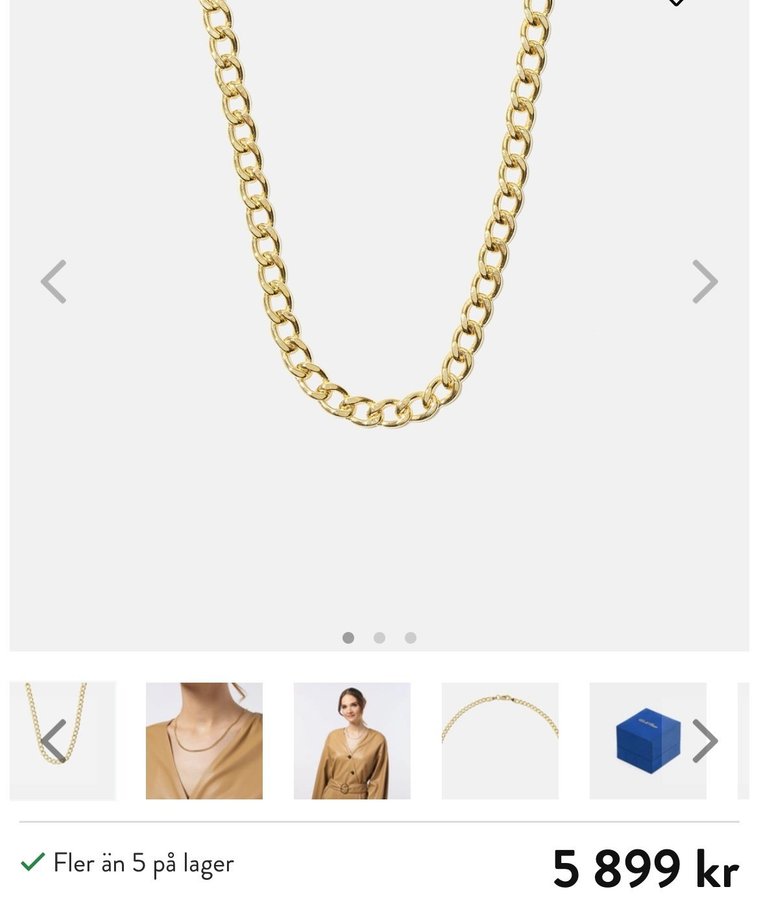Select the thumbnail of necklace worn close-up
The width and height of the screenshot is (759, 900).
pyautogui.click(x=204, y=741)
